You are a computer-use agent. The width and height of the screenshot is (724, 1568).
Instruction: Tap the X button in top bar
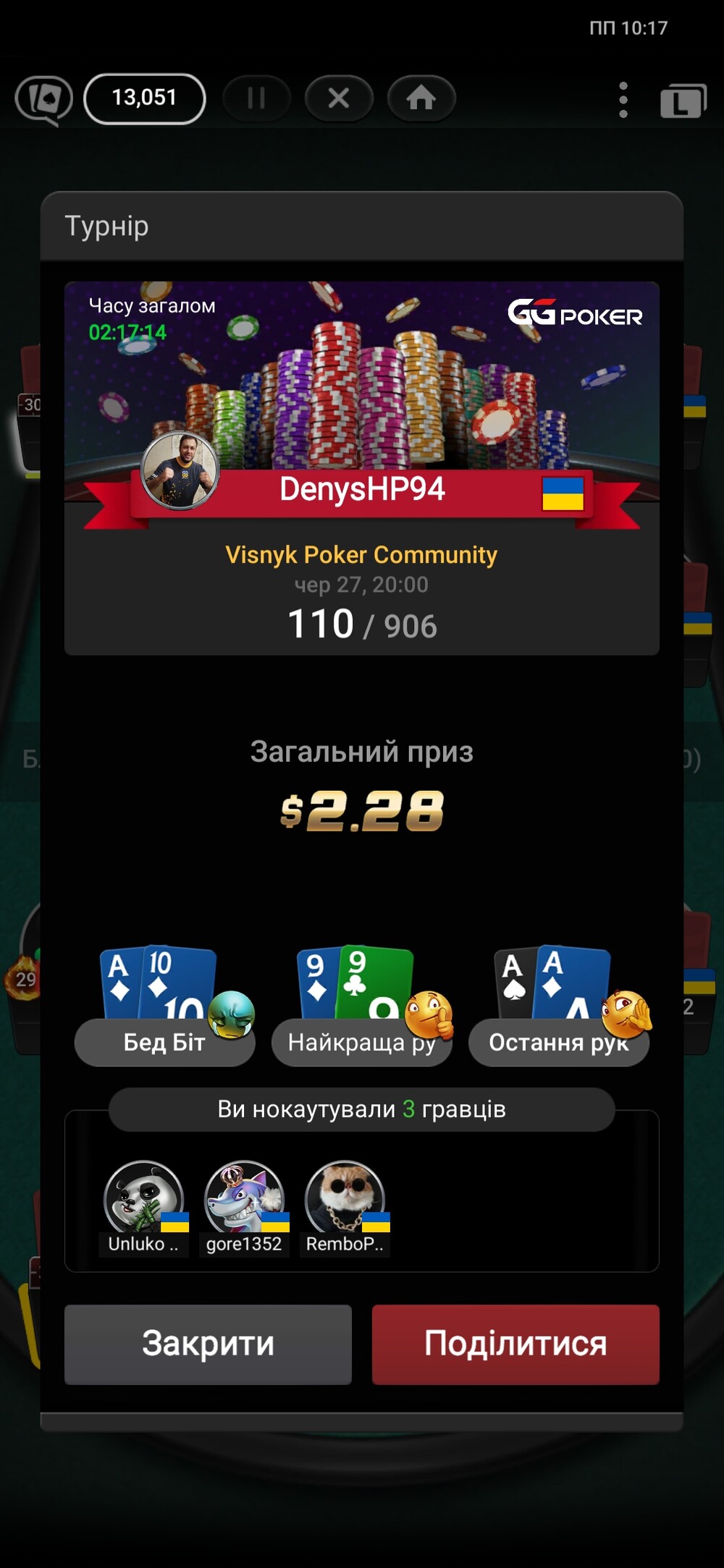pyautogui.click(x=339, y=98)
